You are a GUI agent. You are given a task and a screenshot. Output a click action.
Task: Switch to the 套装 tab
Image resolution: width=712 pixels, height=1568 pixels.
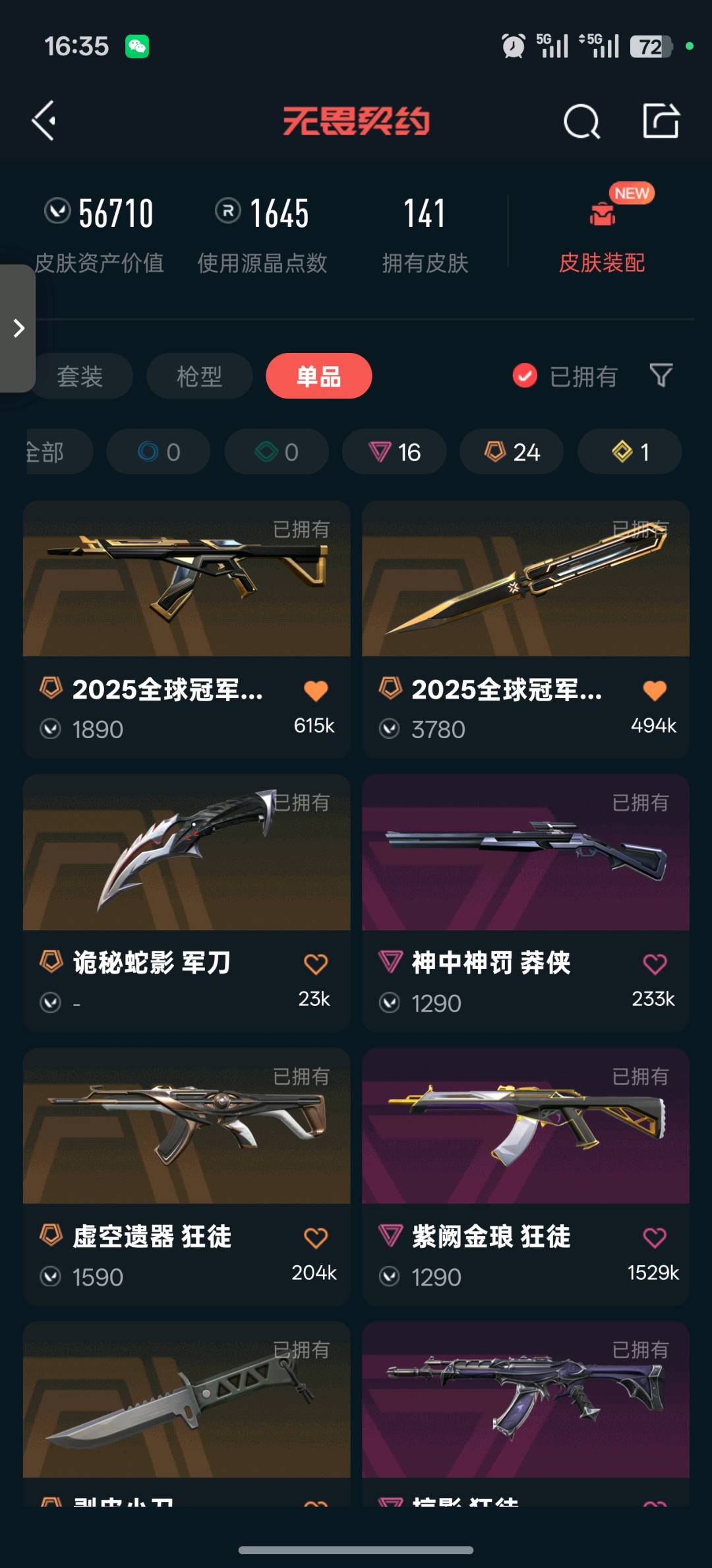click(x=80, y=377)
